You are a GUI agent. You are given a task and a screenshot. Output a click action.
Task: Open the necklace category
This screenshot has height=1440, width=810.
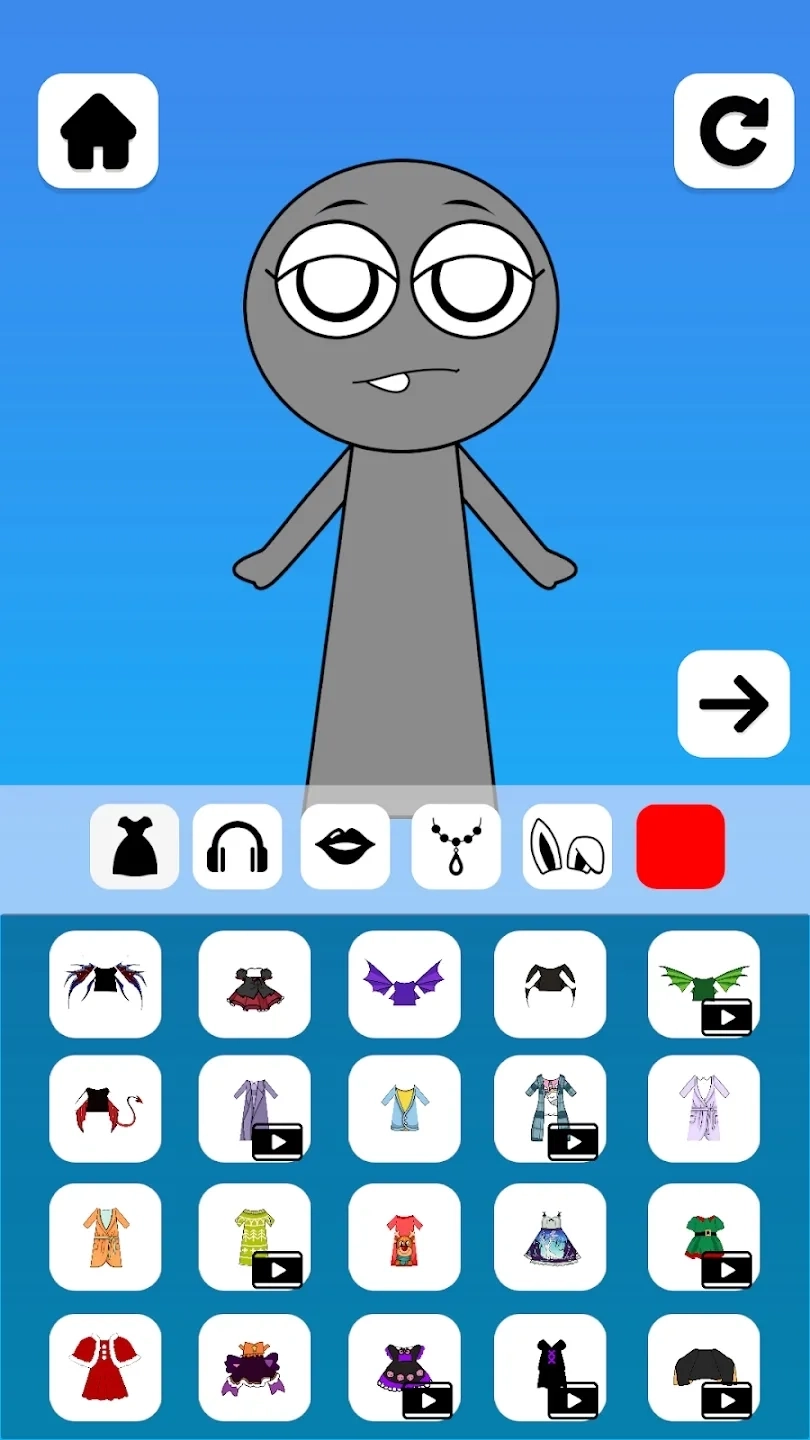[456, 847]
